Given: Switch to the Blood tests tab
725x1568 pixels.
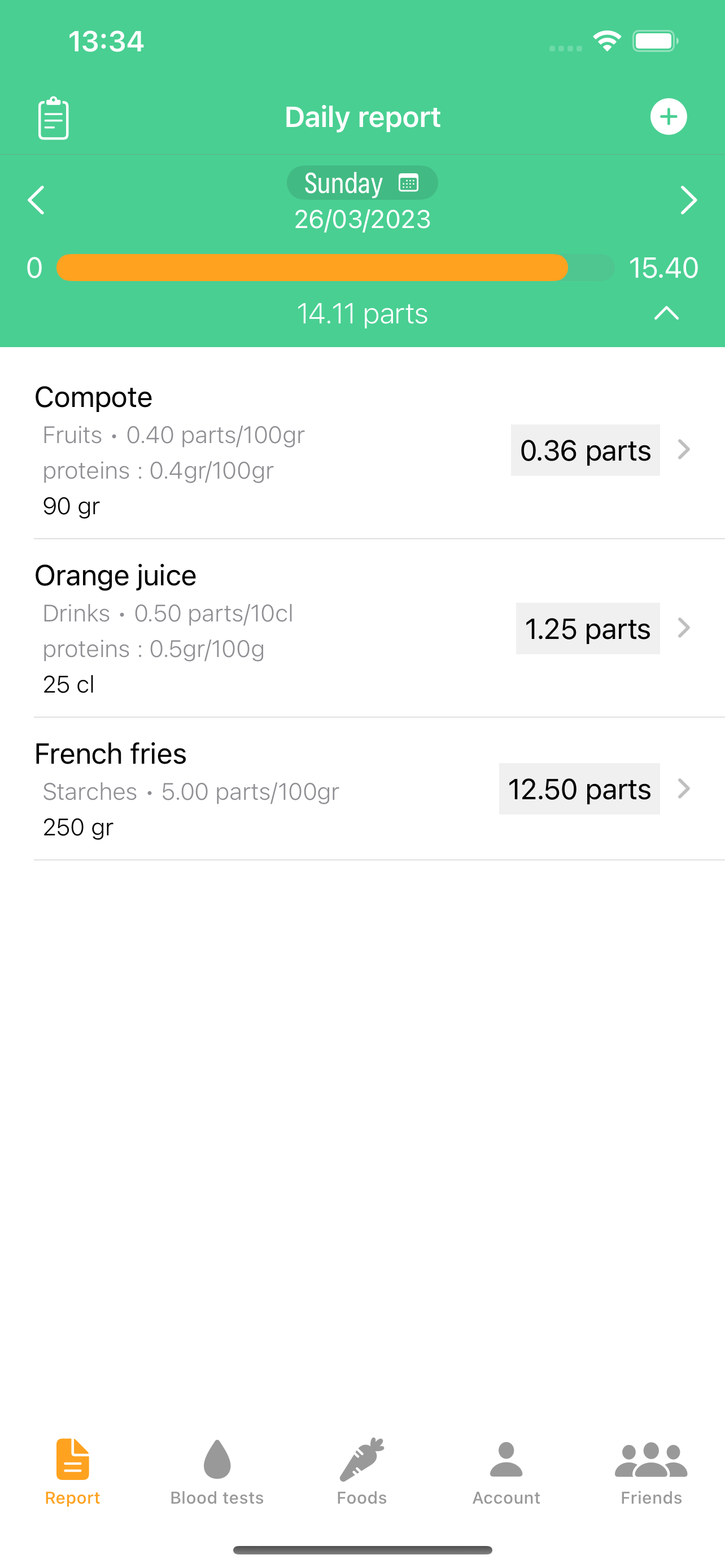Looking at the screenshot, I should tap(217, 1472).
